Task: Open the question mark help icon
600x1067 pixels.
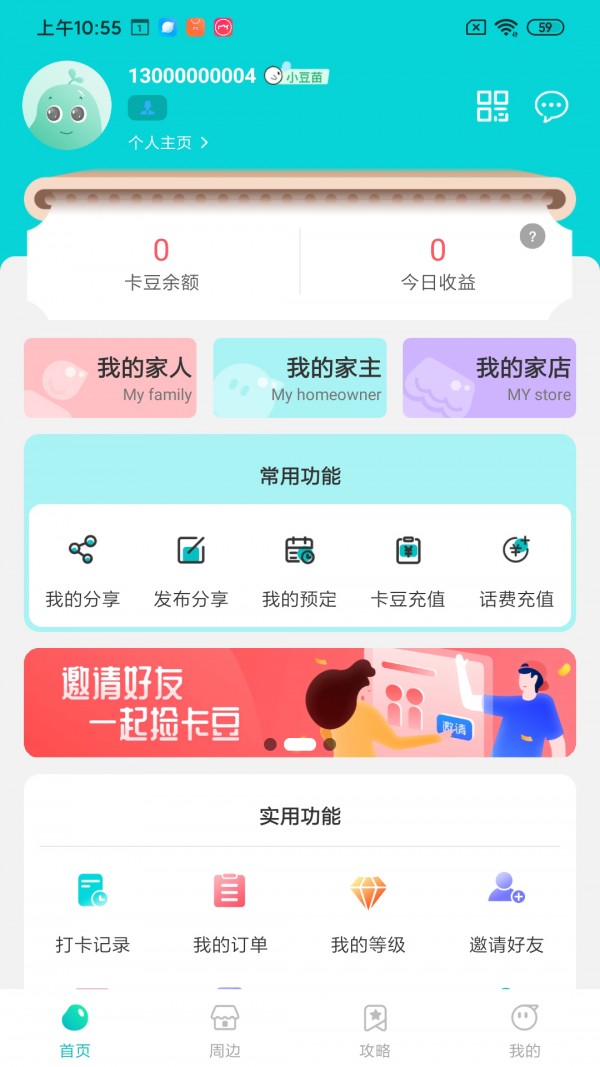Action: (532, 237)
